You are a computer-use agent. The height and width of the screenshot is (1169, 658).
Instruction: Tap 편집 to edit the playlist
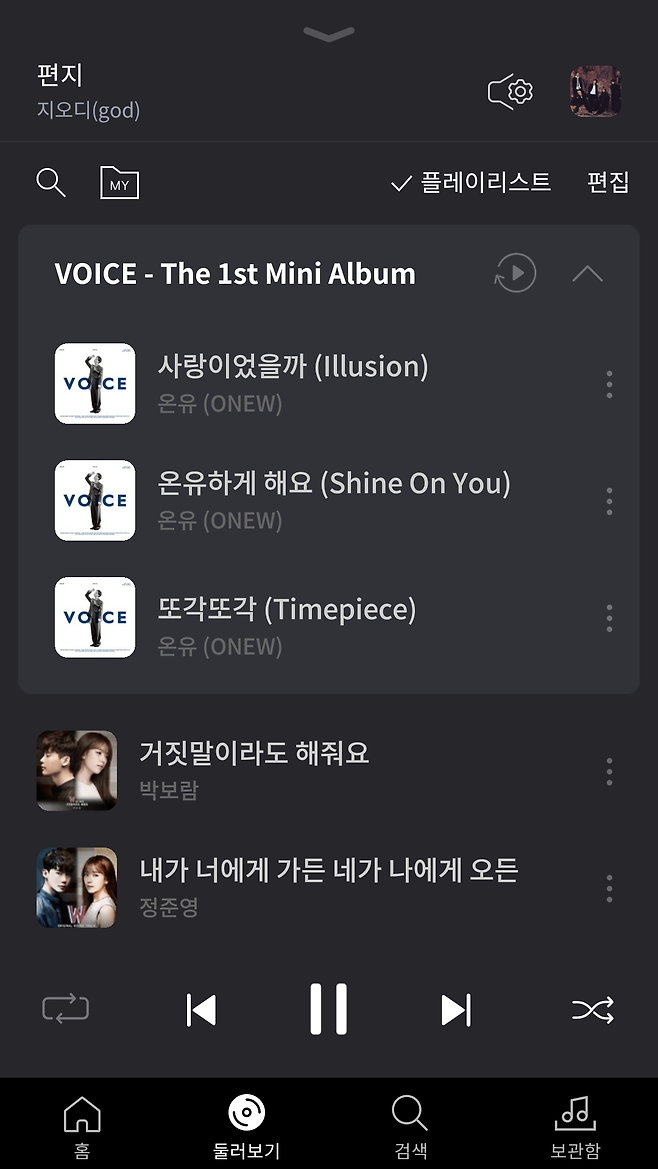point(608,183)
